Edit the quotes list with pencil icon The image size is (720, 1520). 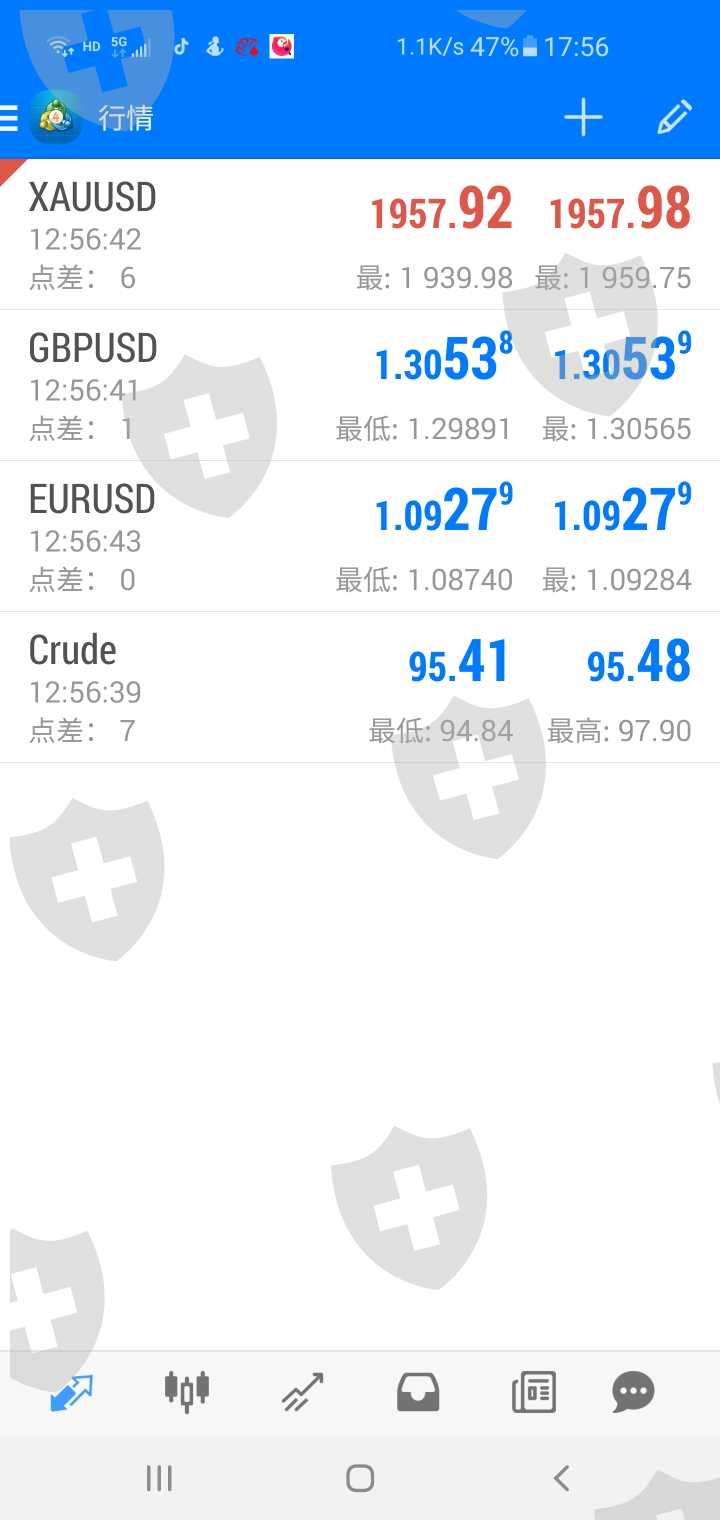tap(674, 118)
